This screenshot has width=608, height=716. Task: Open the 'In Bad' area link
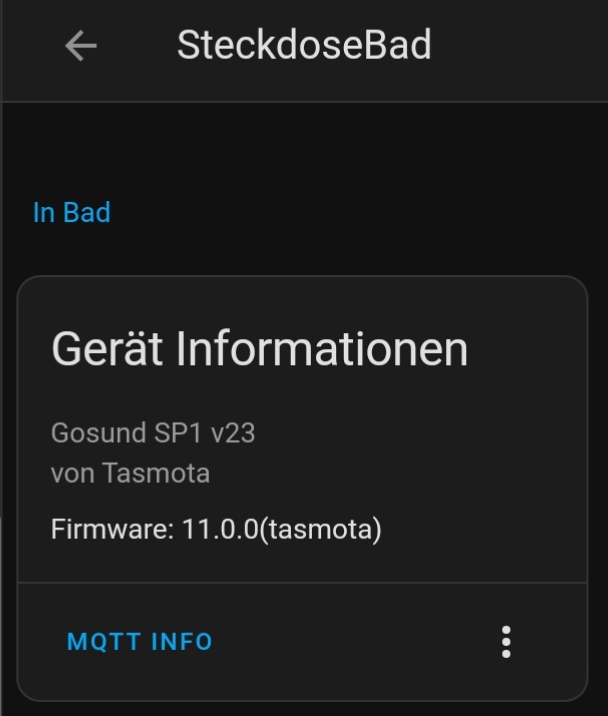tap(72, 213)
